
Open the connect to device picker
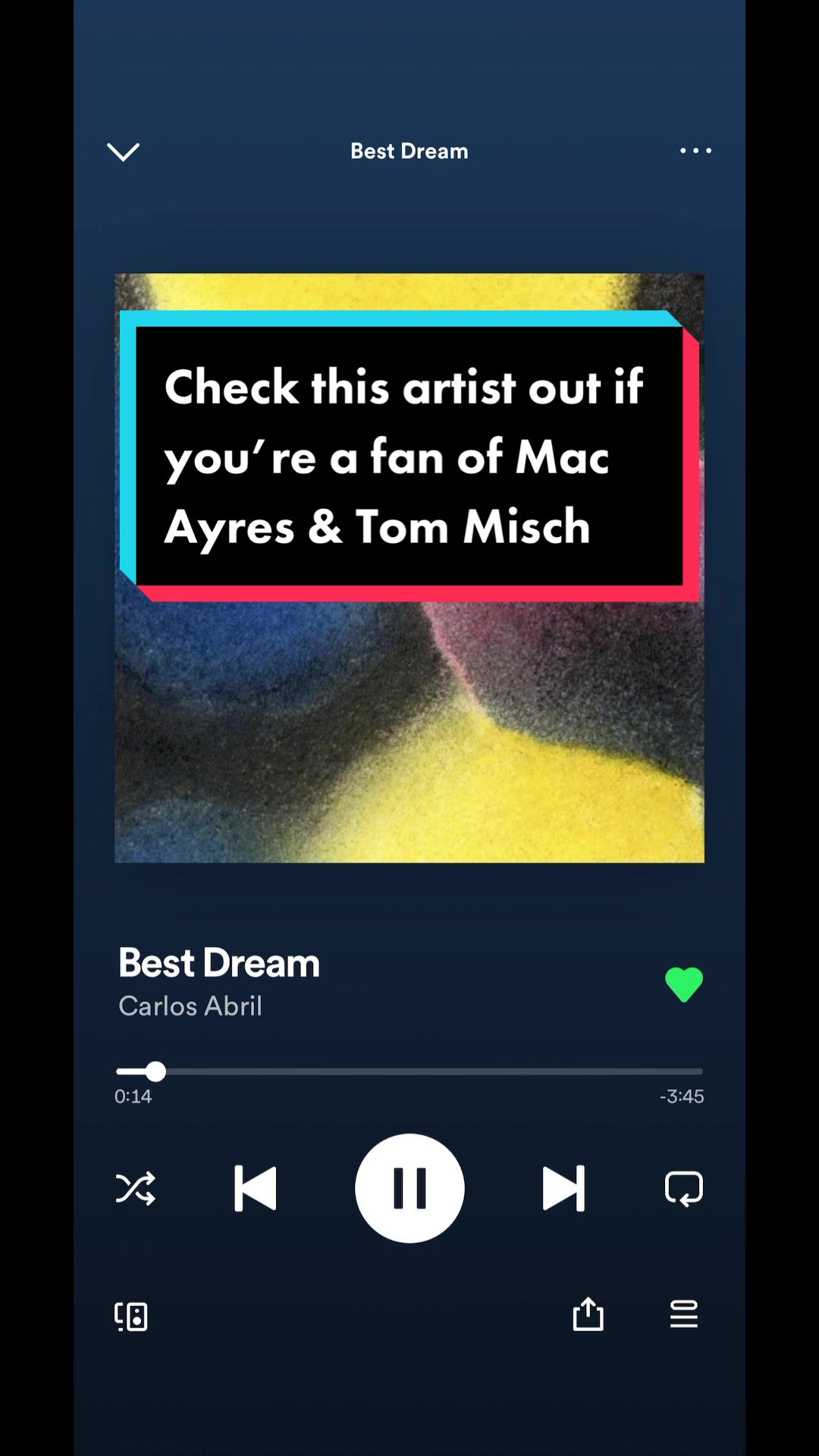coord(131,1316)
